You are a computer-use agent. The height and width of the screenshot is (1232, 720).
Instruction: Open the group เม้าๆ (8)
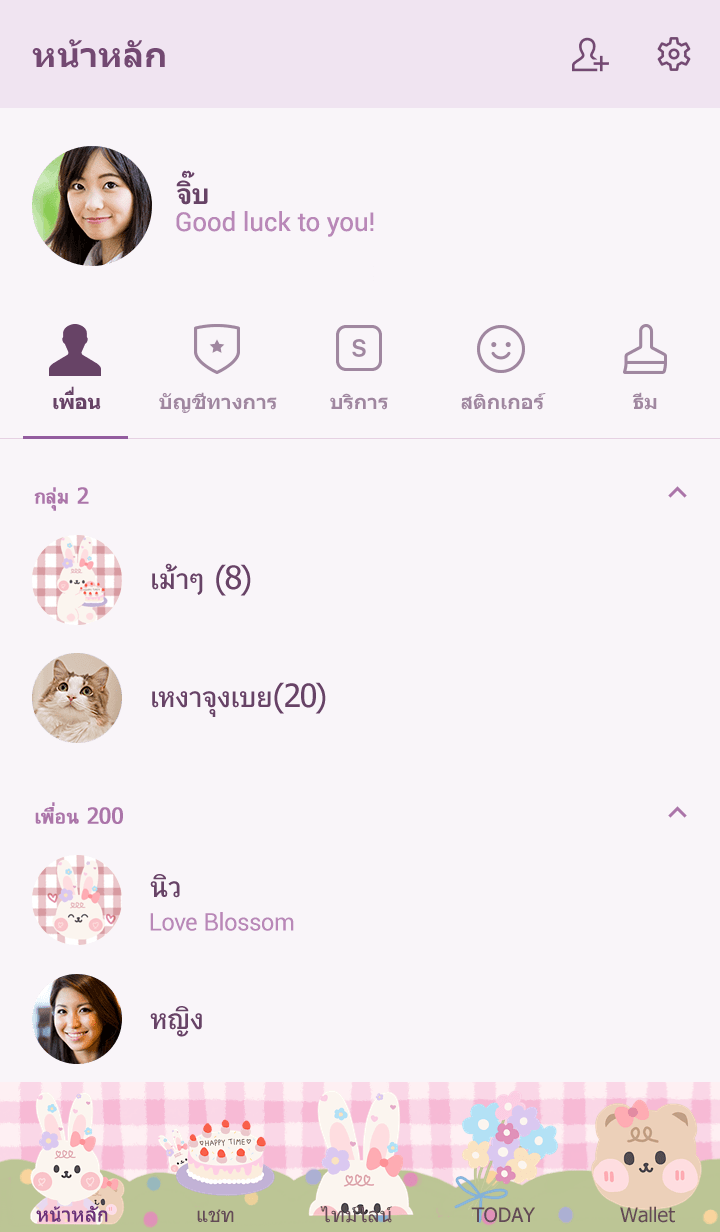[x=200, y=579]
